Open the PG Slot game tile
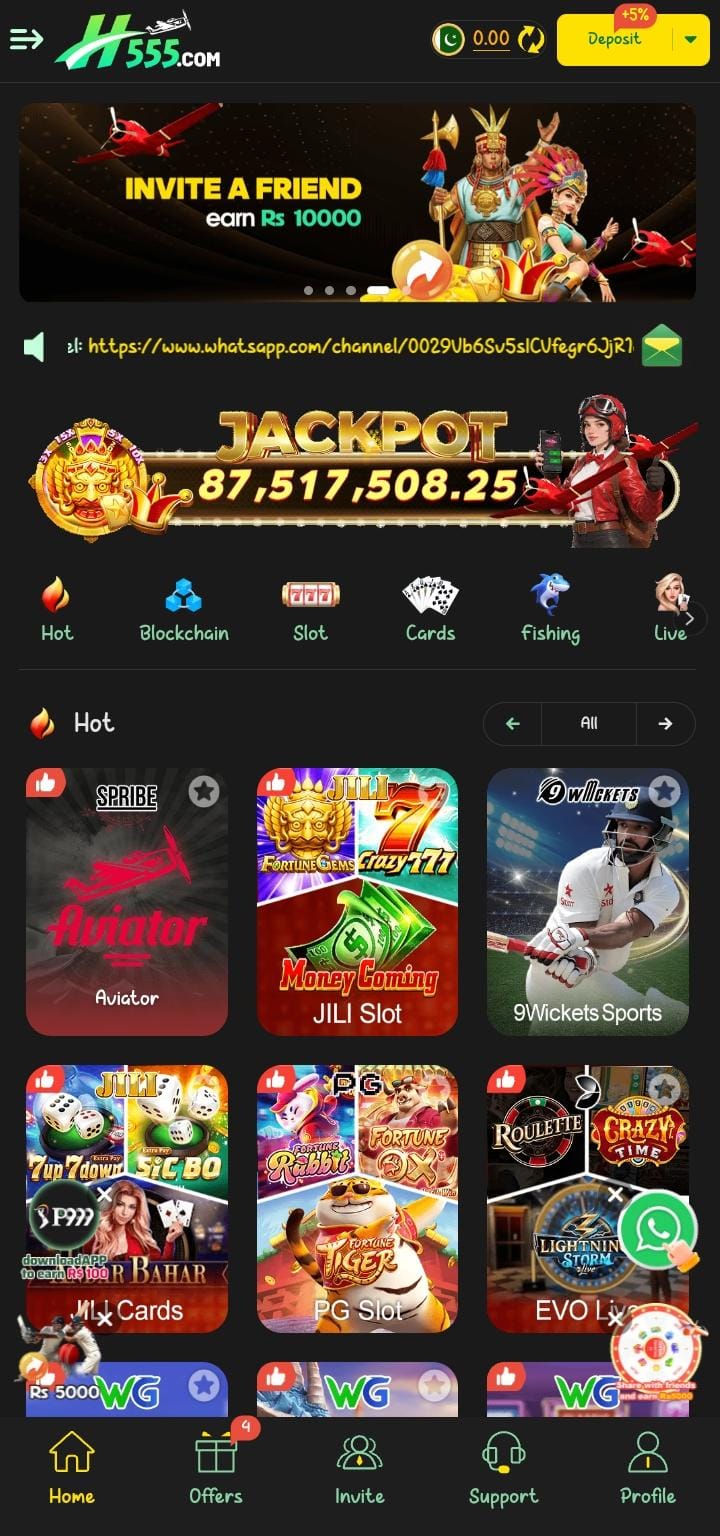 [x=357, y=1198]
